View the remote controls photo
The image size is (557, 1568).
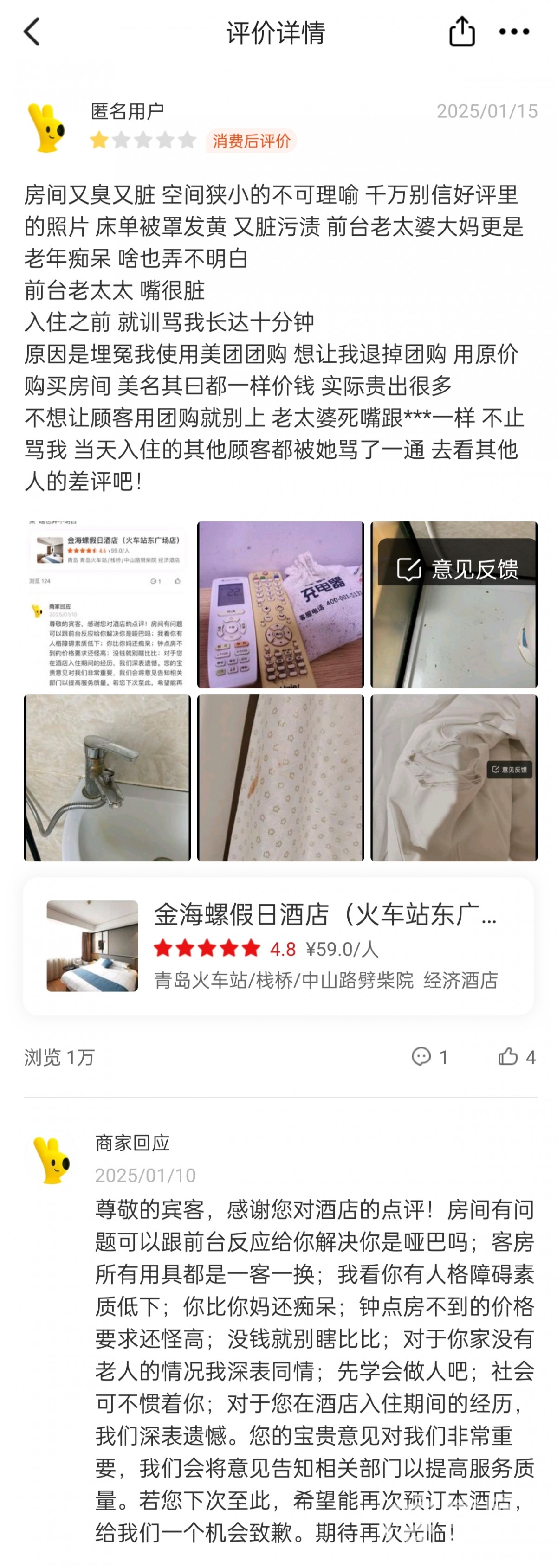click(281, 604)
